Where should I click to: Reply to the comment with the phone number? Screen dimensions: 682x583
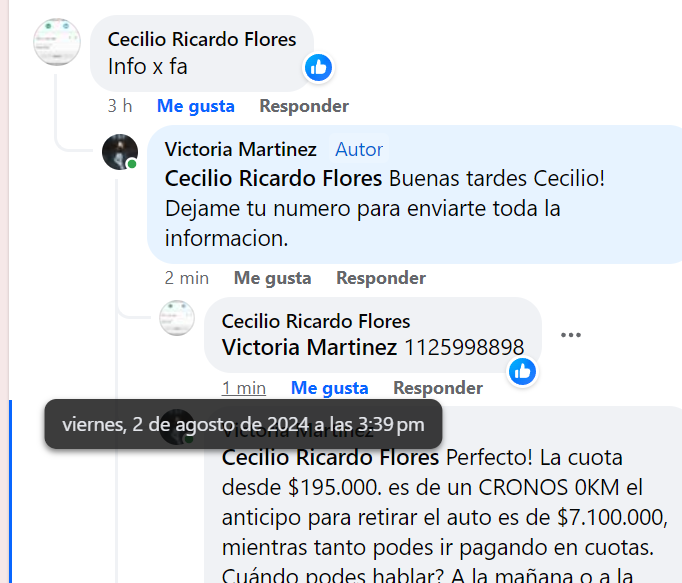438,388
